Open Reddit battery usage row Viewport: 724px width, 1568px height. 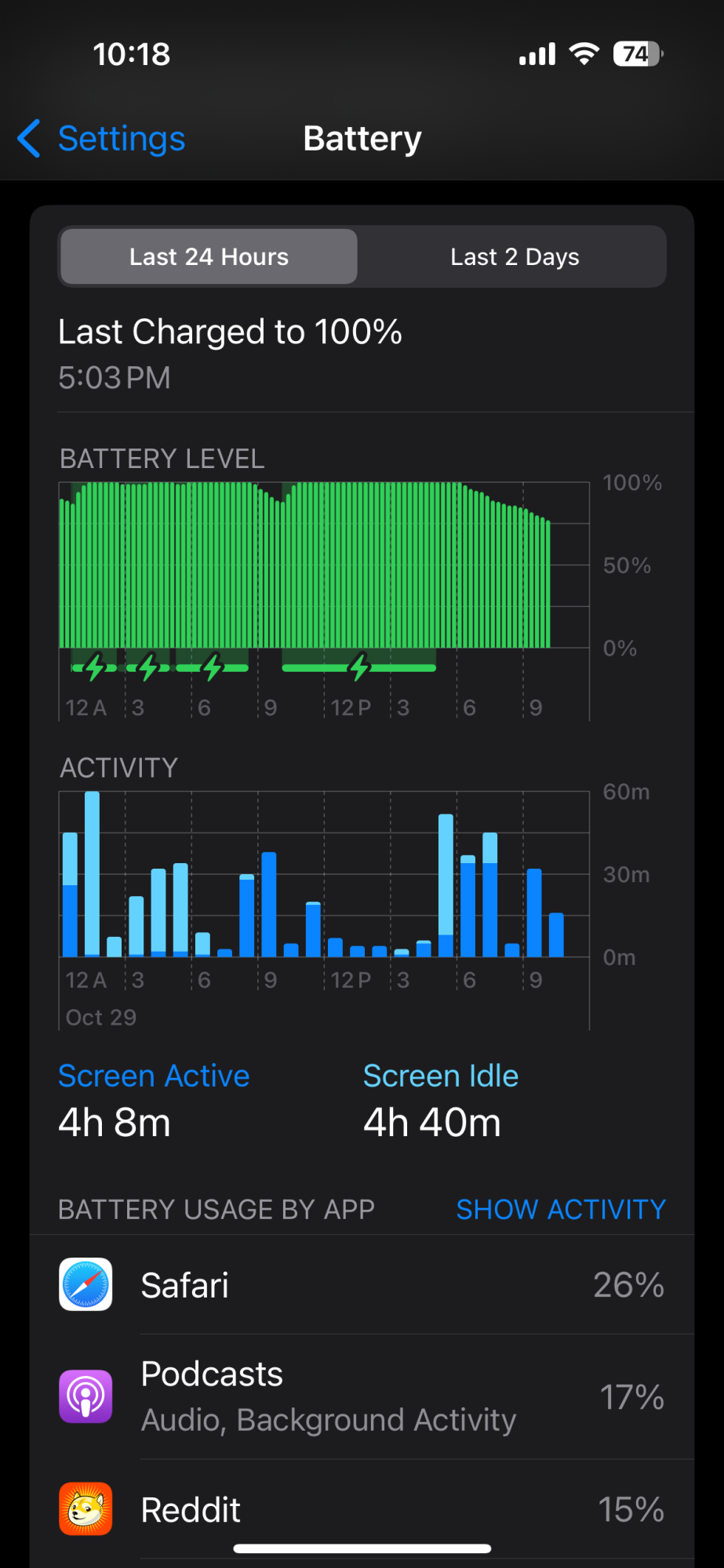[362, 1509]
